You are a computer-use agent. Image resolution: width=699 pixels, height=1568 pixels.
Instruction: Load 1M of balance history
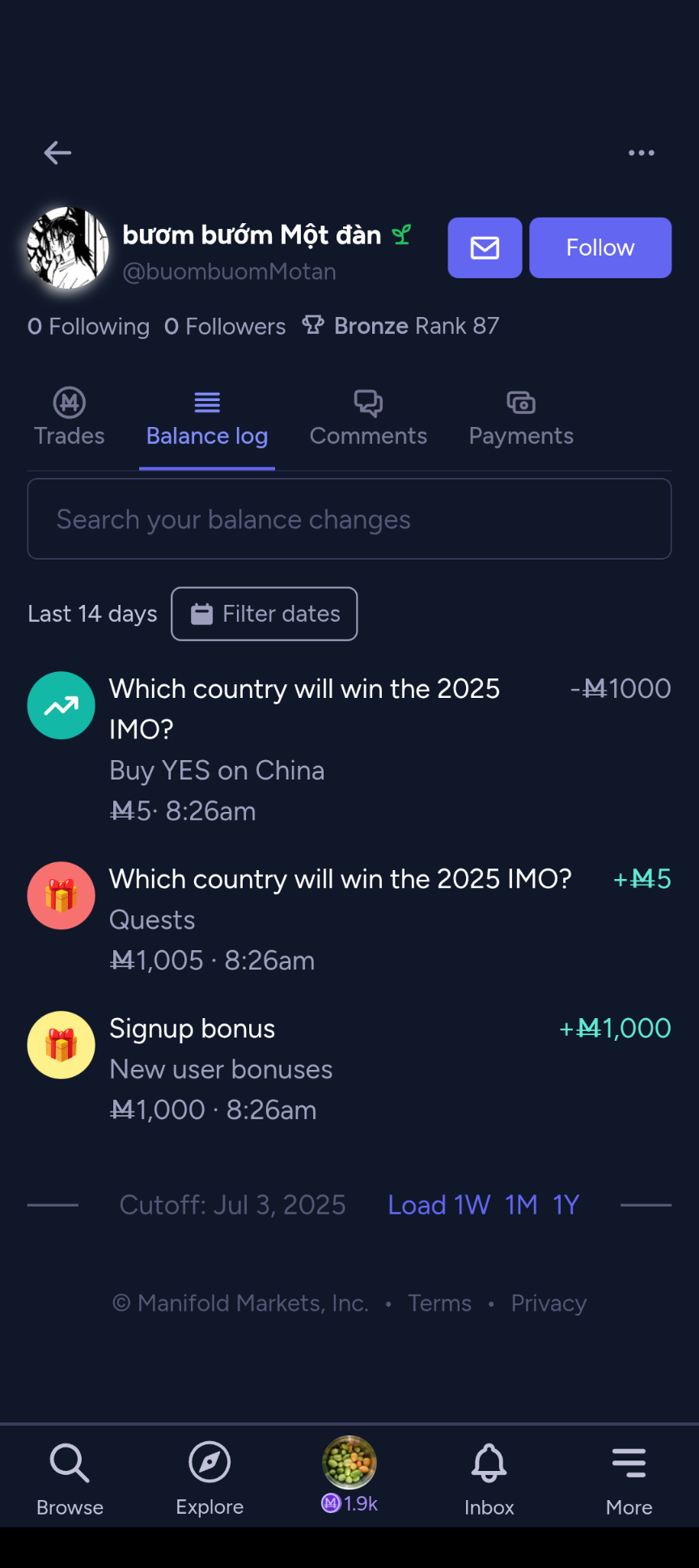point(522,1205)
